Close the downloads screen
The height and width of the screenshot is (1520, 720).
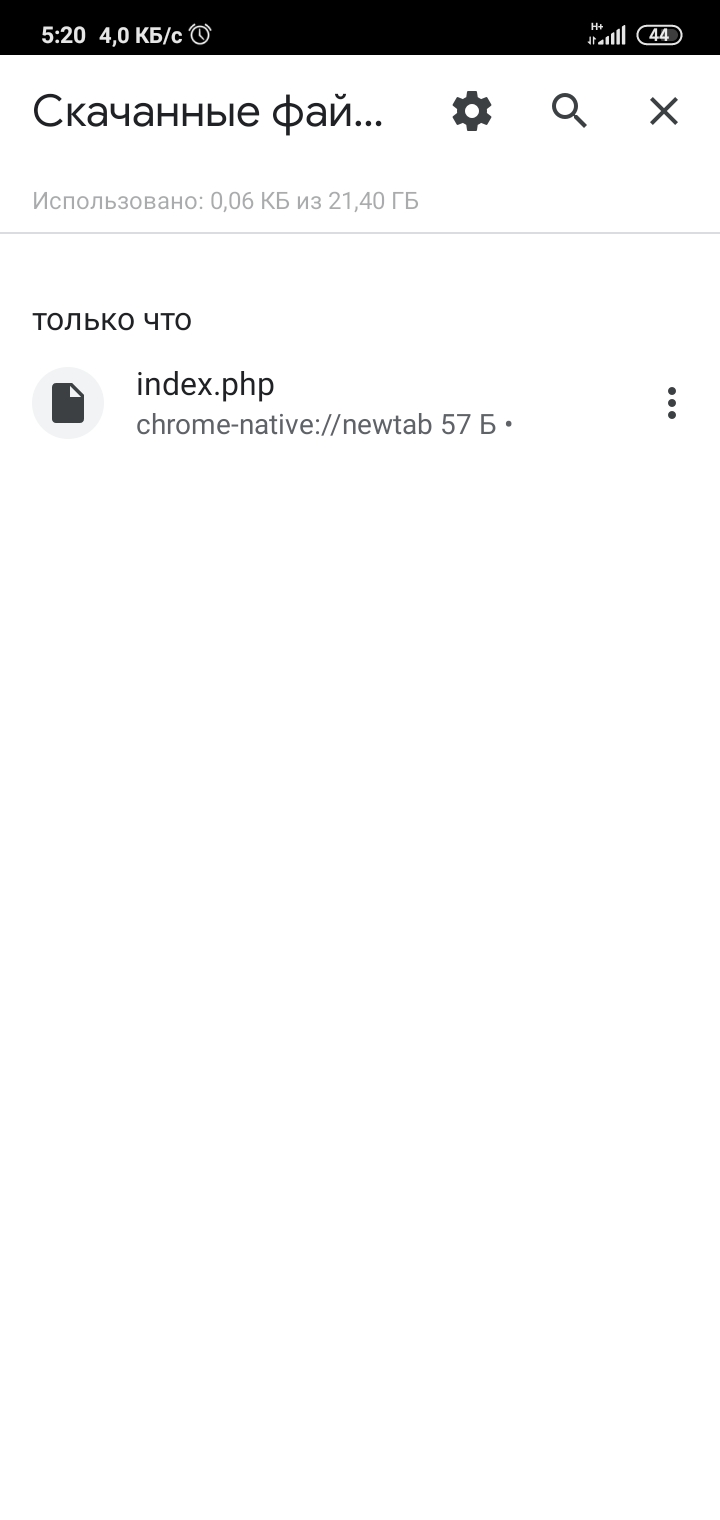[x=664, y=111]
